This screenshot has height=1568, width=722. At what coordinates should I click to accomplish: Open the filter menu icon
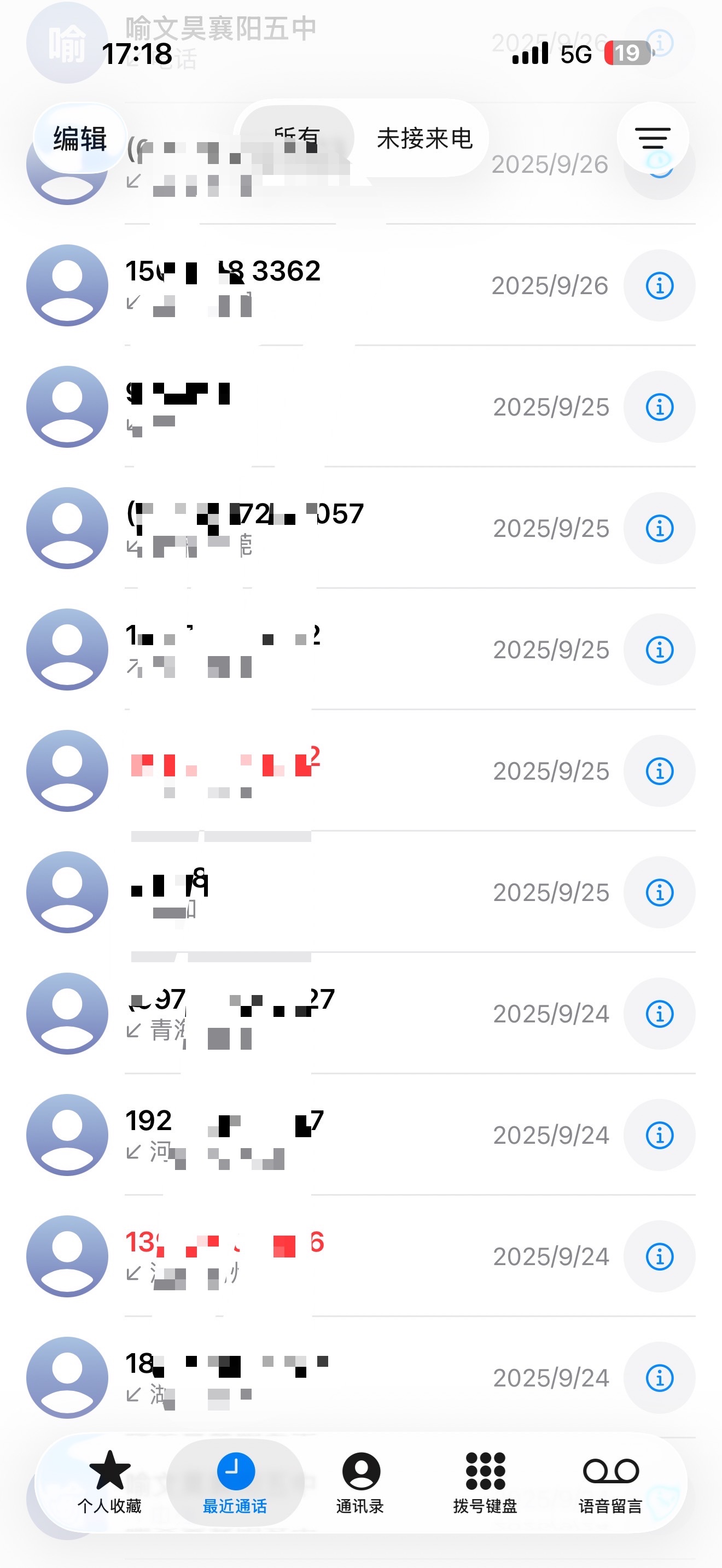point(653,139)
